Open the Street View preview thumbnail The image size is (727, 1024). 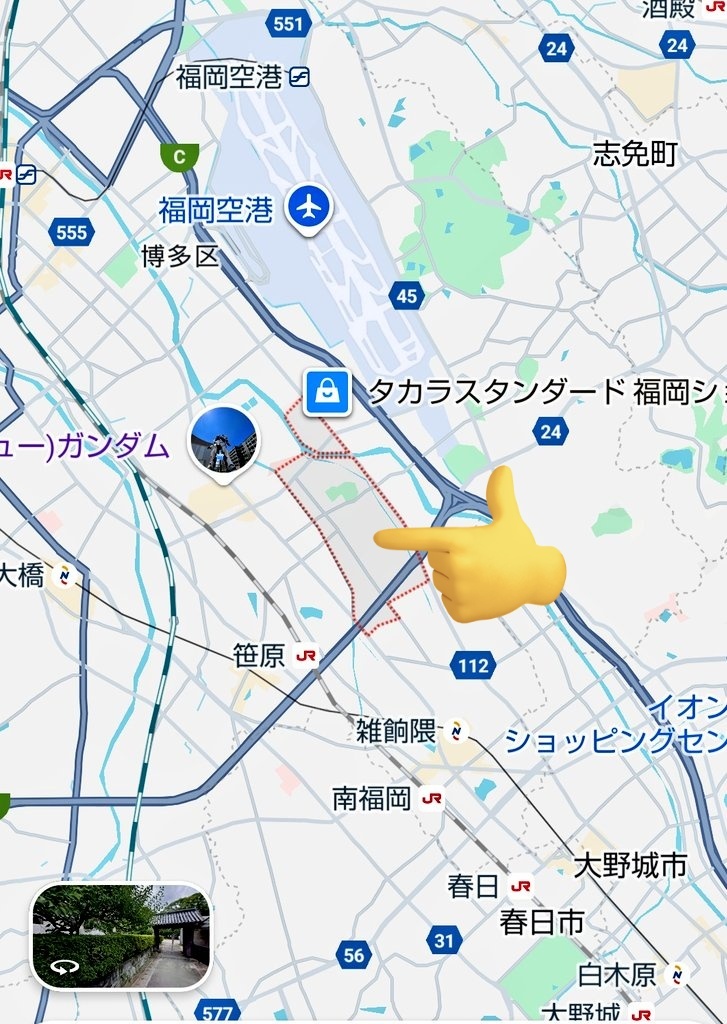(121, 936)
